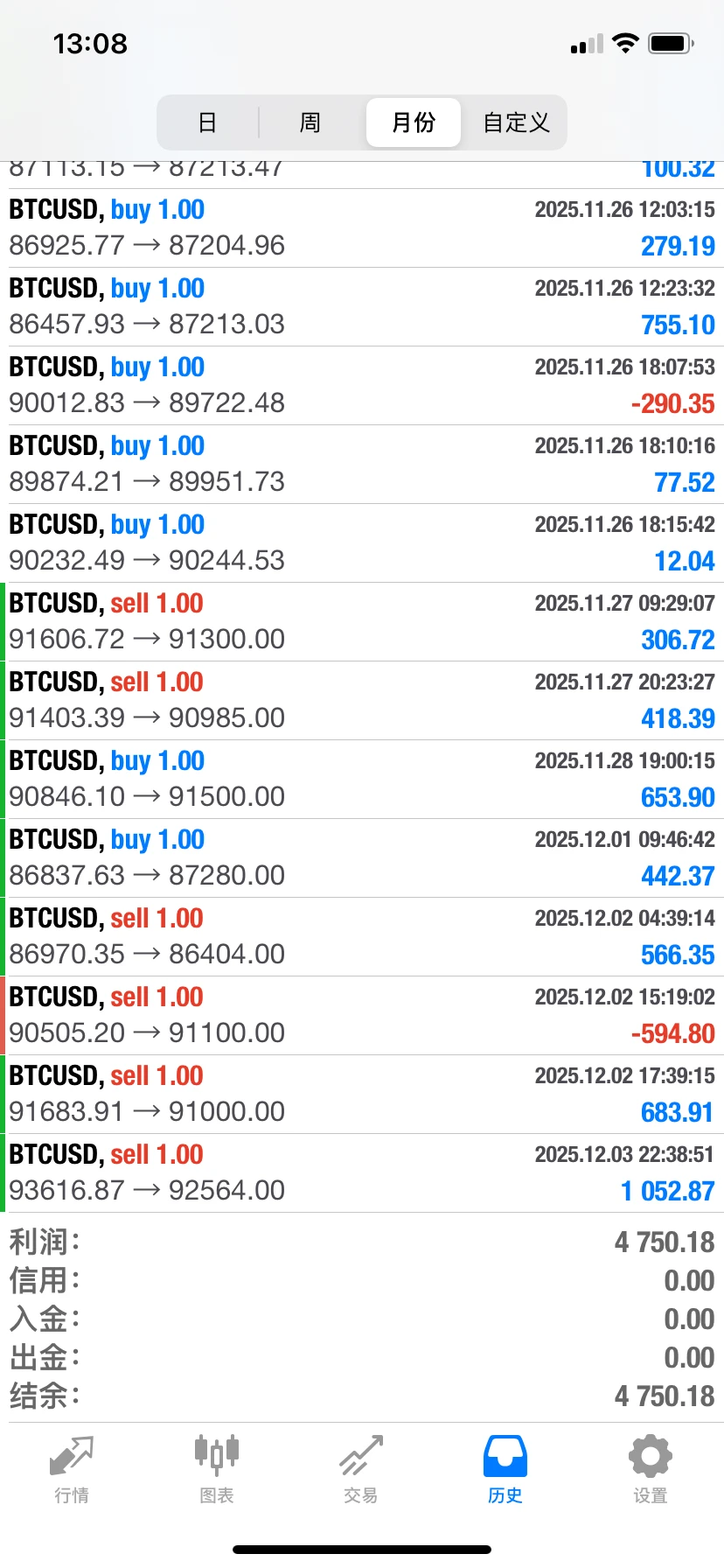View the buy trade with 755.10 profit
The width and height of the screenshot is (724, 1568).
click(362, 306)
